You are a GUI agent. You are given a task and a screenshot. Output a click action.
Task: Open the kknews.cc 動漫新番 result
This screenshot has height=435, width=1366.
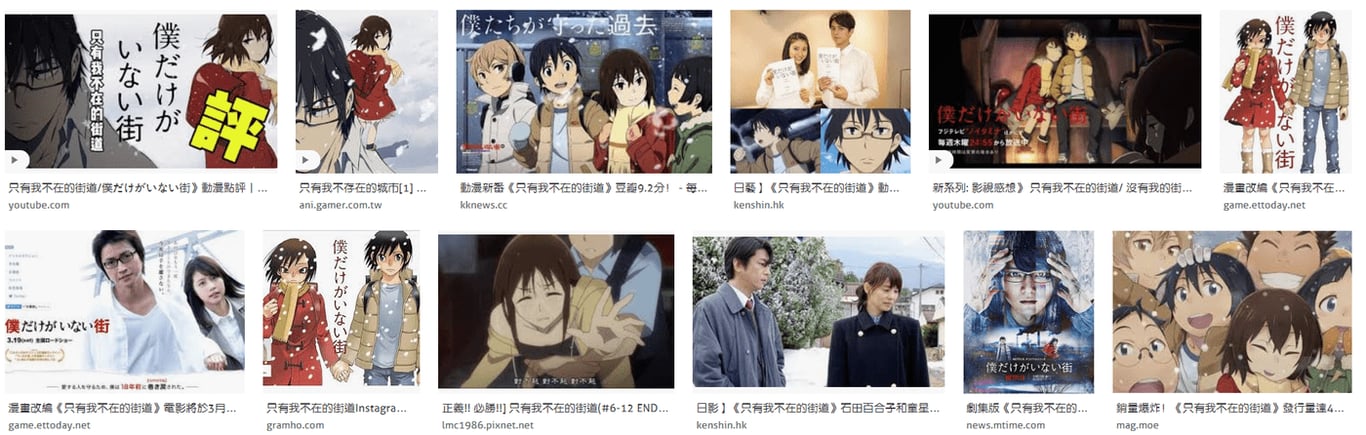point(584,92)
